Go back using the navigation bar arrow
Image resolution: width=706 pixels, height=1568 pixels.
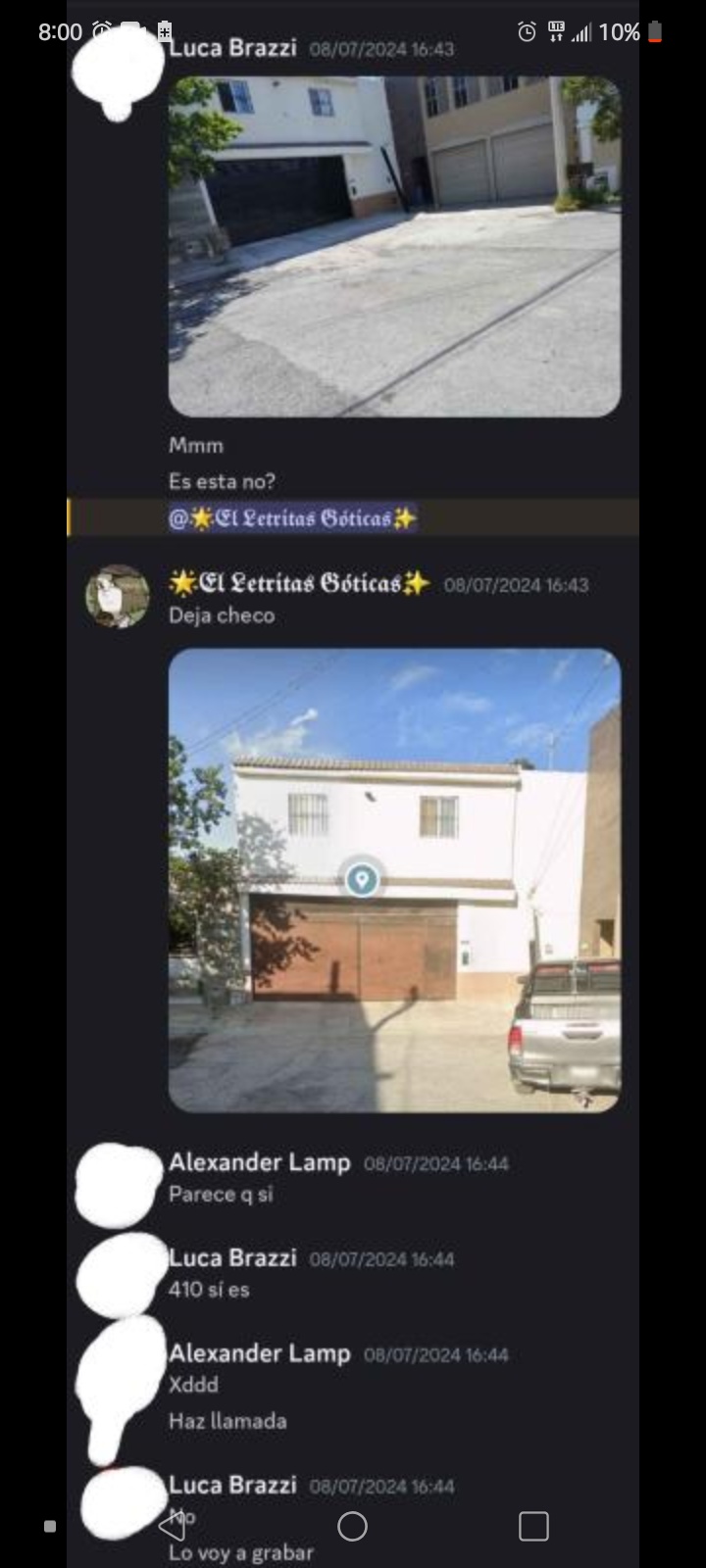[172, 1525]
